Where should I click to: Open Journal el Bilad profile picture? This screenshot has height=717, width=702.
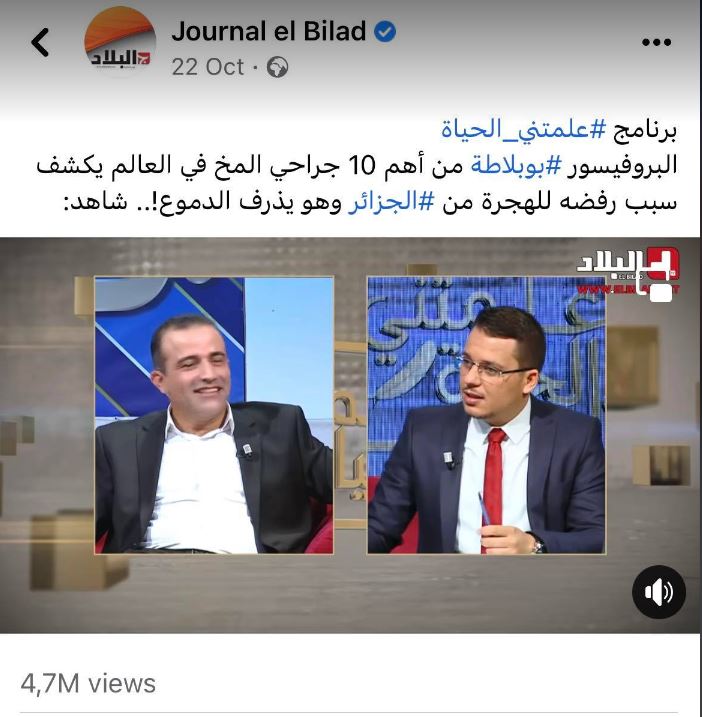coord(119,44)
